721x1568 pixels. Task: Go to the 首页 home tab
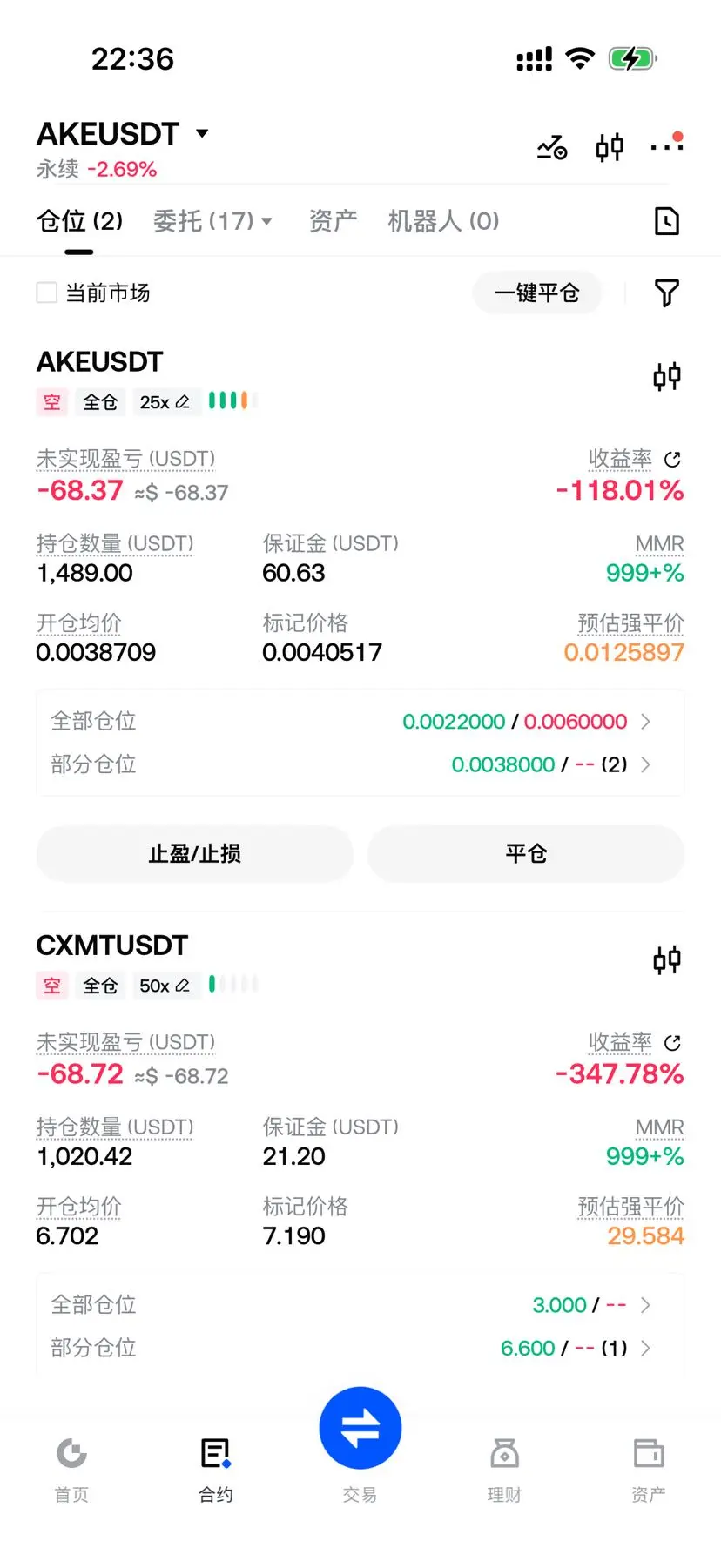[71, 1470]
